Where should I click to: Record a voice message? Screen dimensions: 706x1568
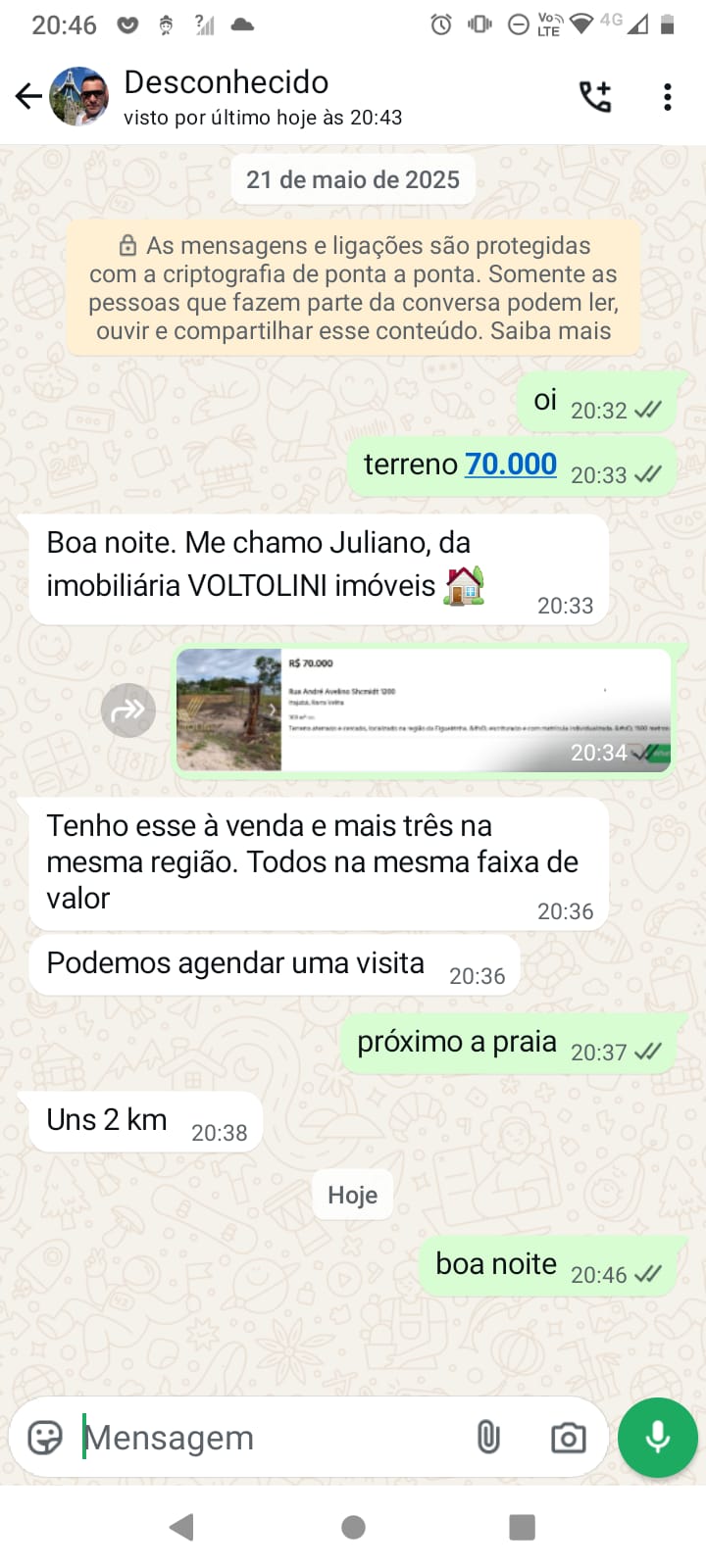(658, 1438)
